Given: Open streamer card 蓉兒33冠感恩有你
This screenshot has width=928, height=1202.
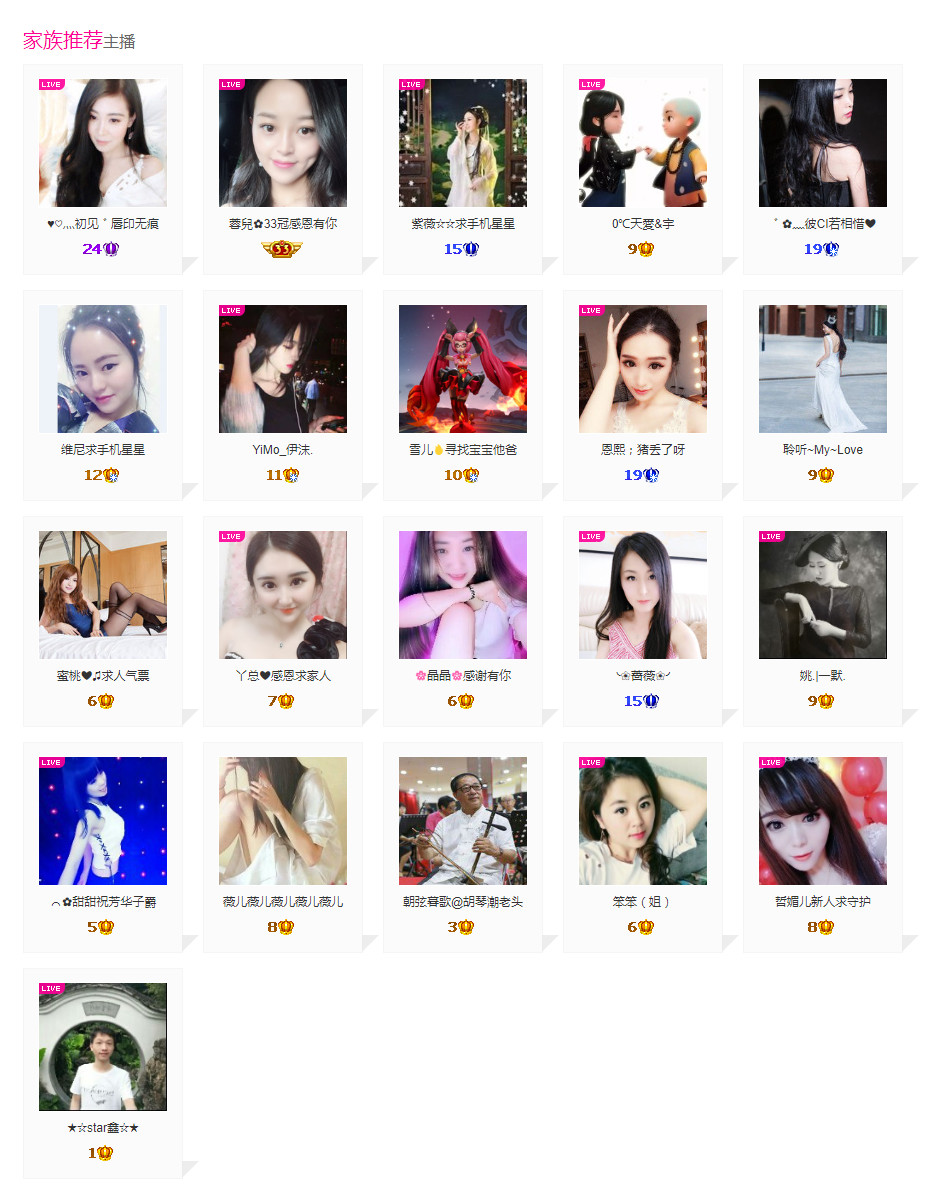Looking at the screenshot, I should point(283,143).
